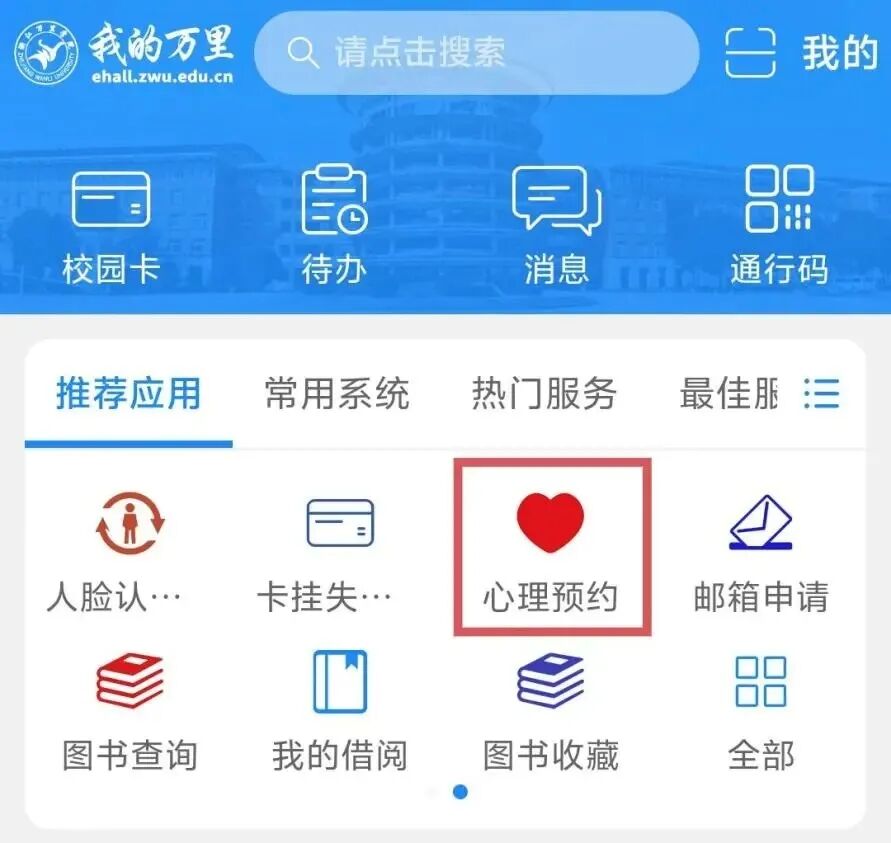Select the 推荐应用 tab
Viewport: 891px width, 843px height.
pos(128,394)
